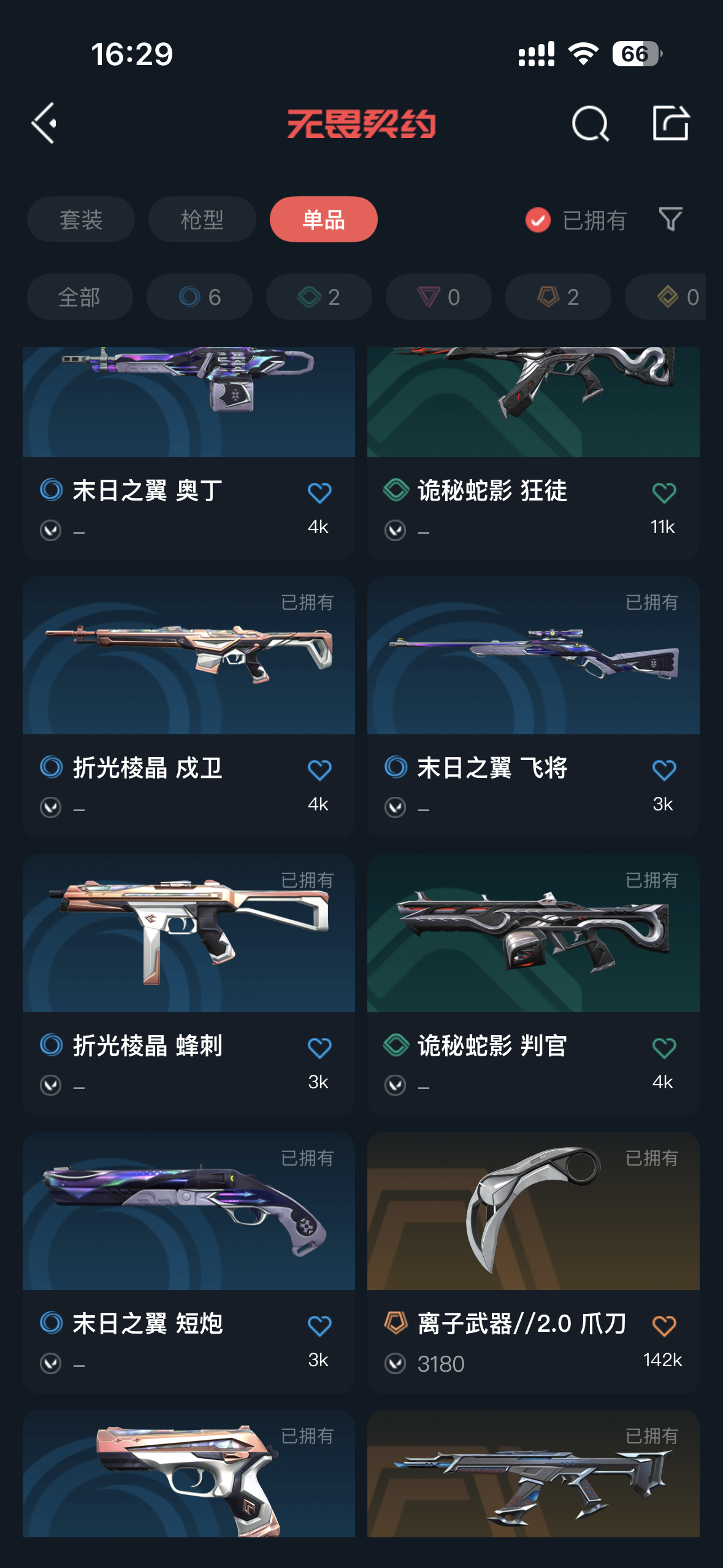Like the 末日之翼 短炮 skin
This screenshot has width=723, height=1568.
pyautogui.click(x=319, y=1326)
